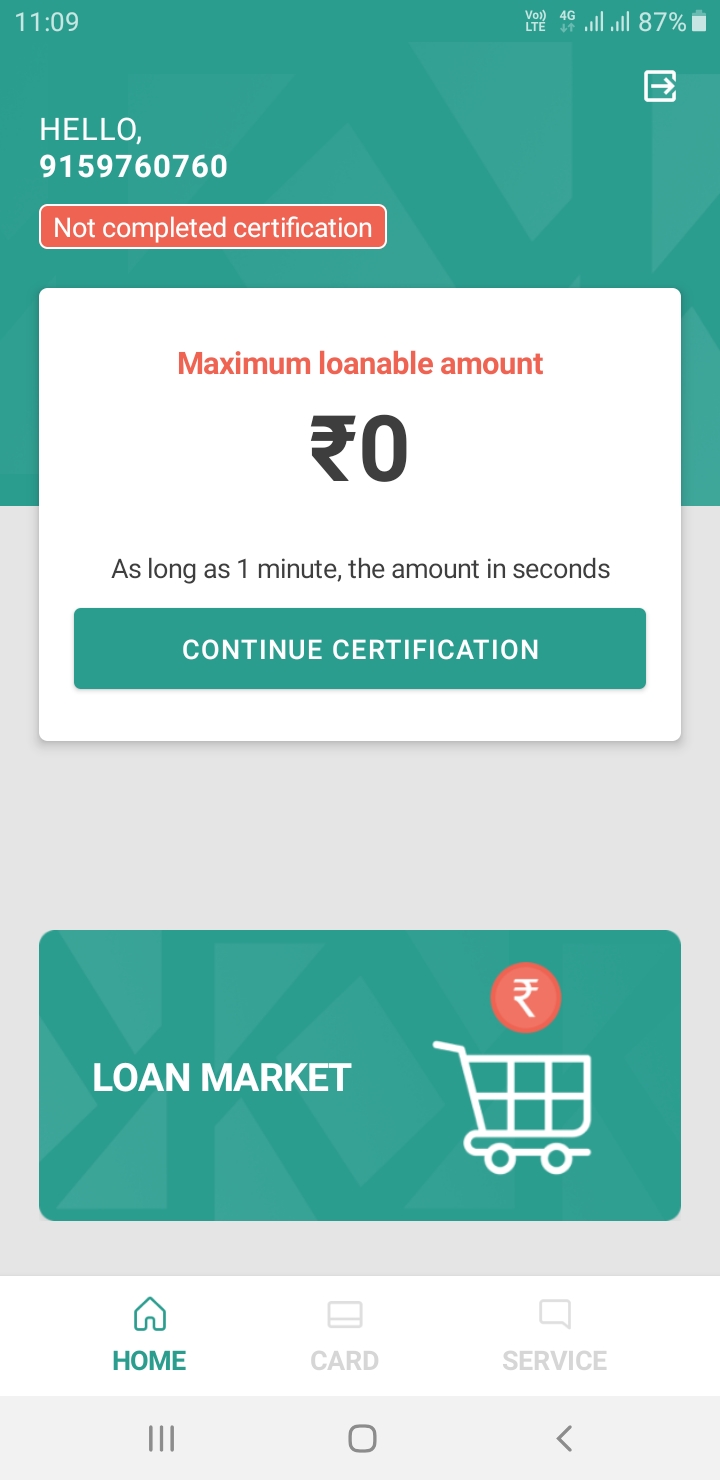Open recent apps from navigation bar

coord(161,1438)
